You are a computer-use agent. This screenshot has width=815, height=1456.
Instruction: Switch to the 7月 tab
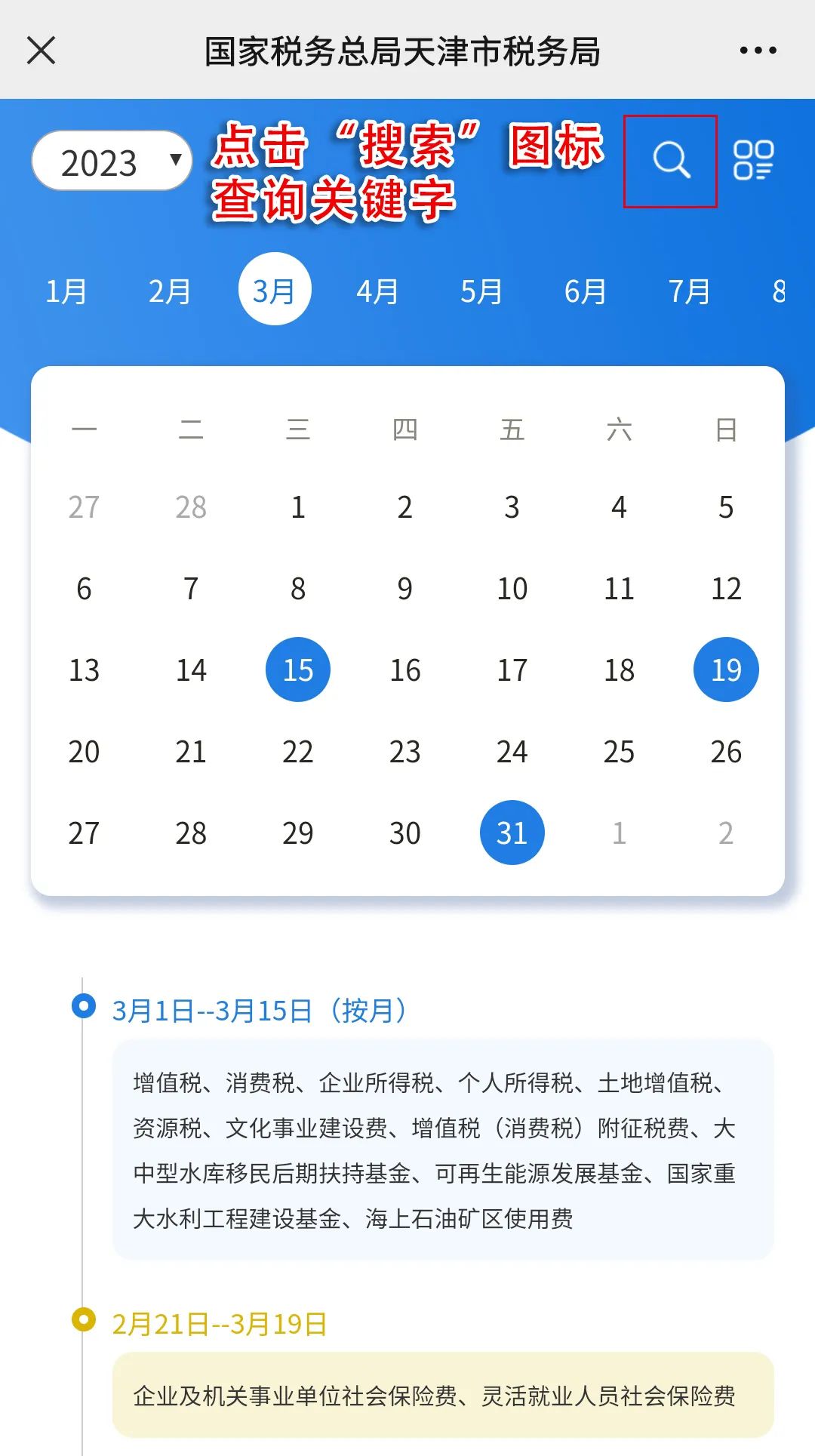tap(689, 291)
